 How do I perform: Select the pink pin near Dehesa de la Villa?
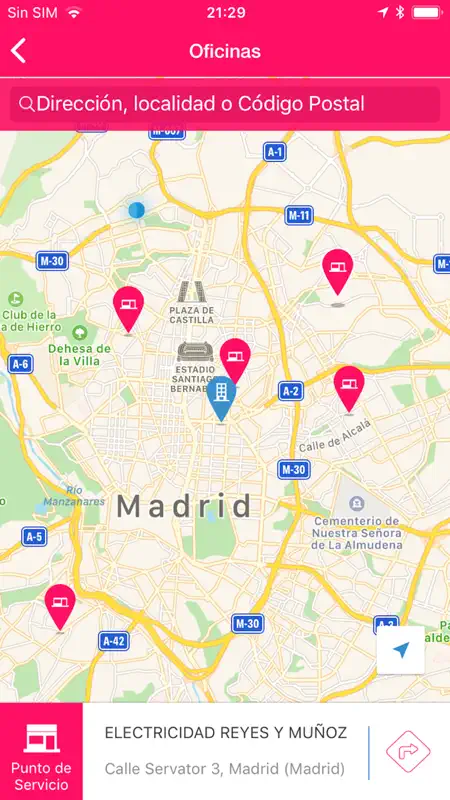point(128,310)
